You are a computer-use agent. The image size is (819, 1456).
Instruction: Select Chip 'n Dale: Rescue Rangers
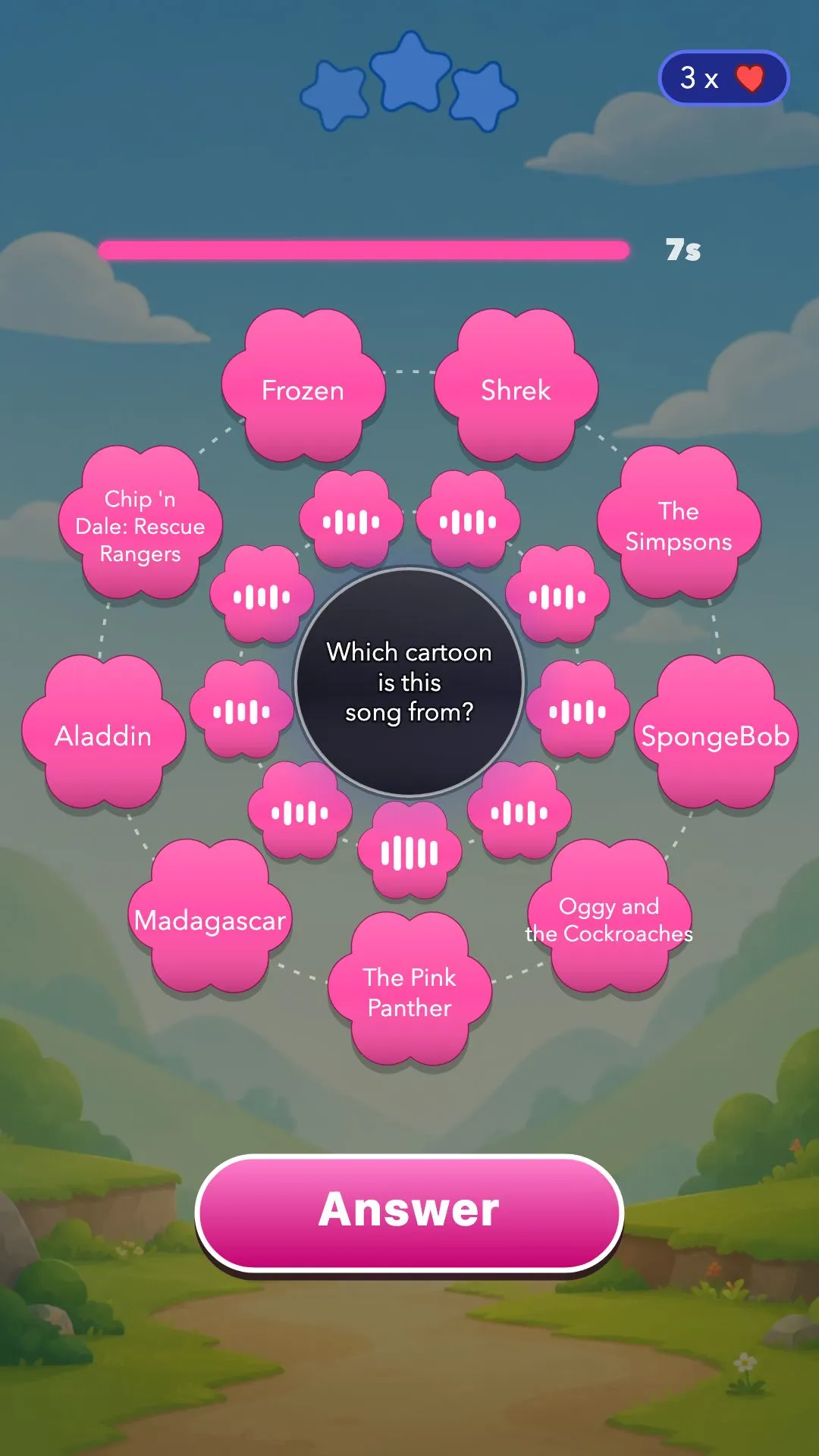(140, 523)
